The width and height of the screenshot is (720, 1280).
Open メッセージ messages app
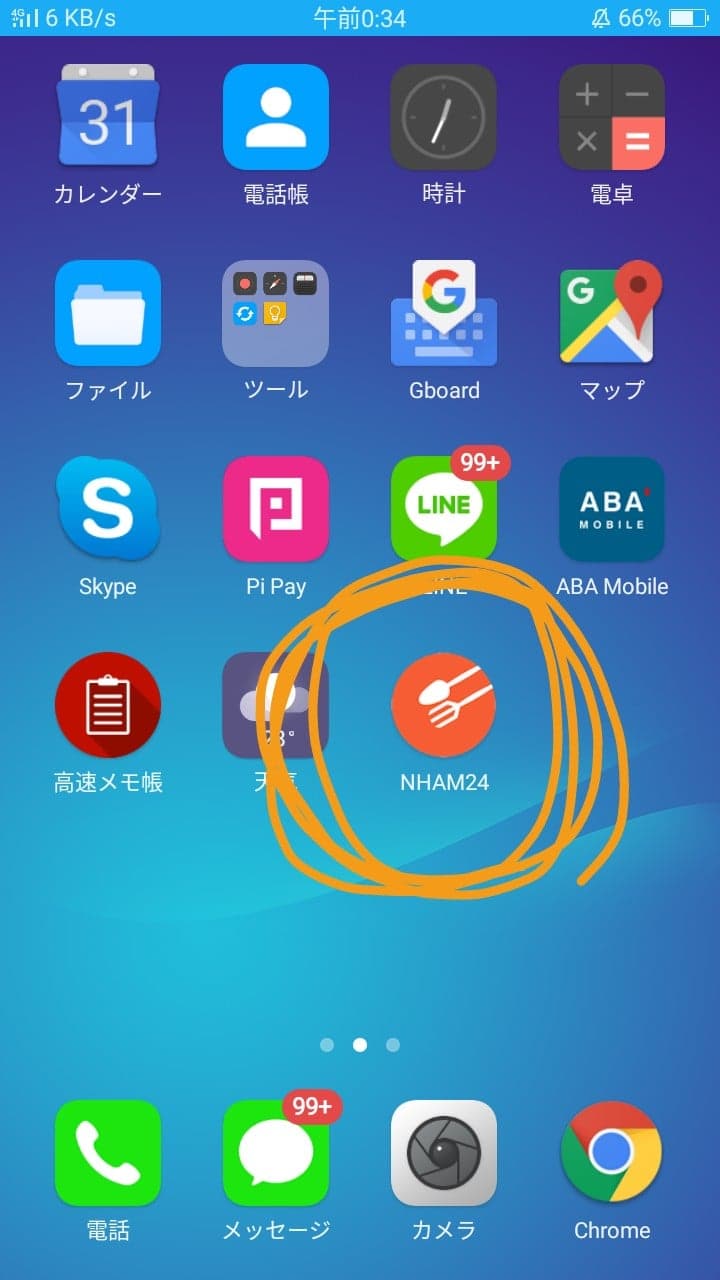click(x=275, y=1153)
